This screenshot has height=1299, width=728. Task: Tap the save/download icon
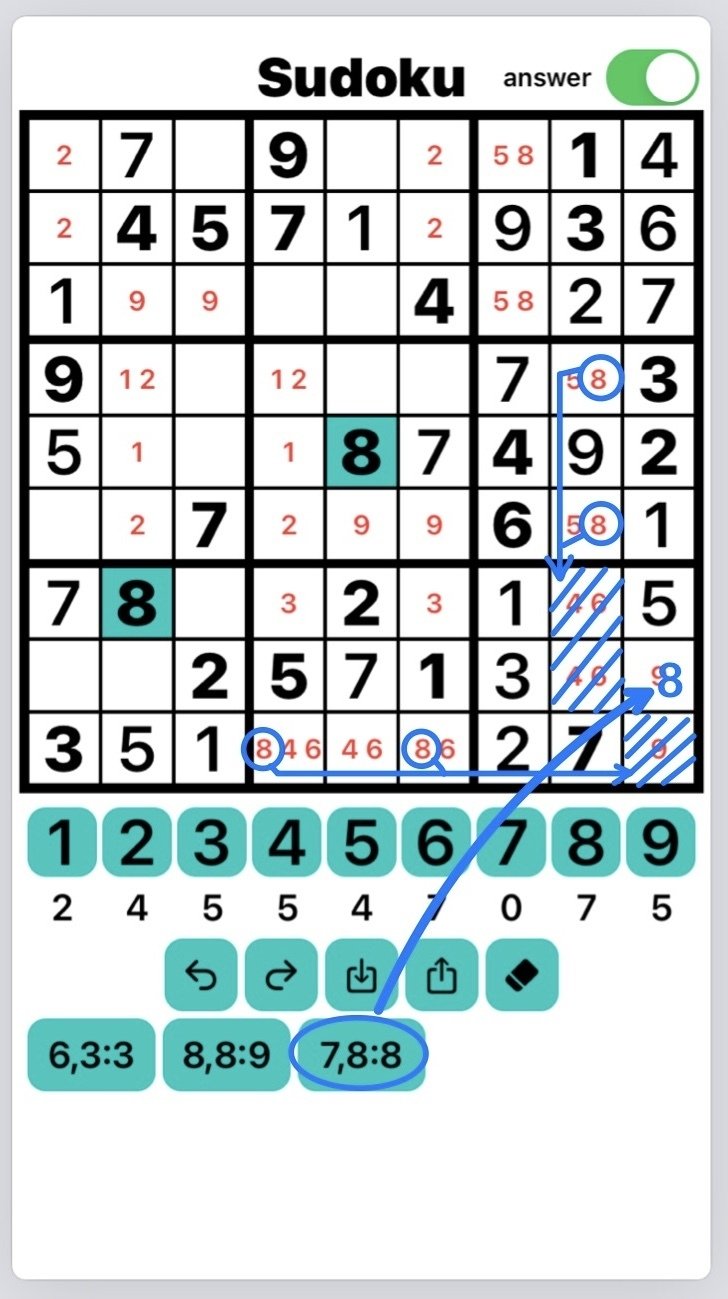pos(361,974)
